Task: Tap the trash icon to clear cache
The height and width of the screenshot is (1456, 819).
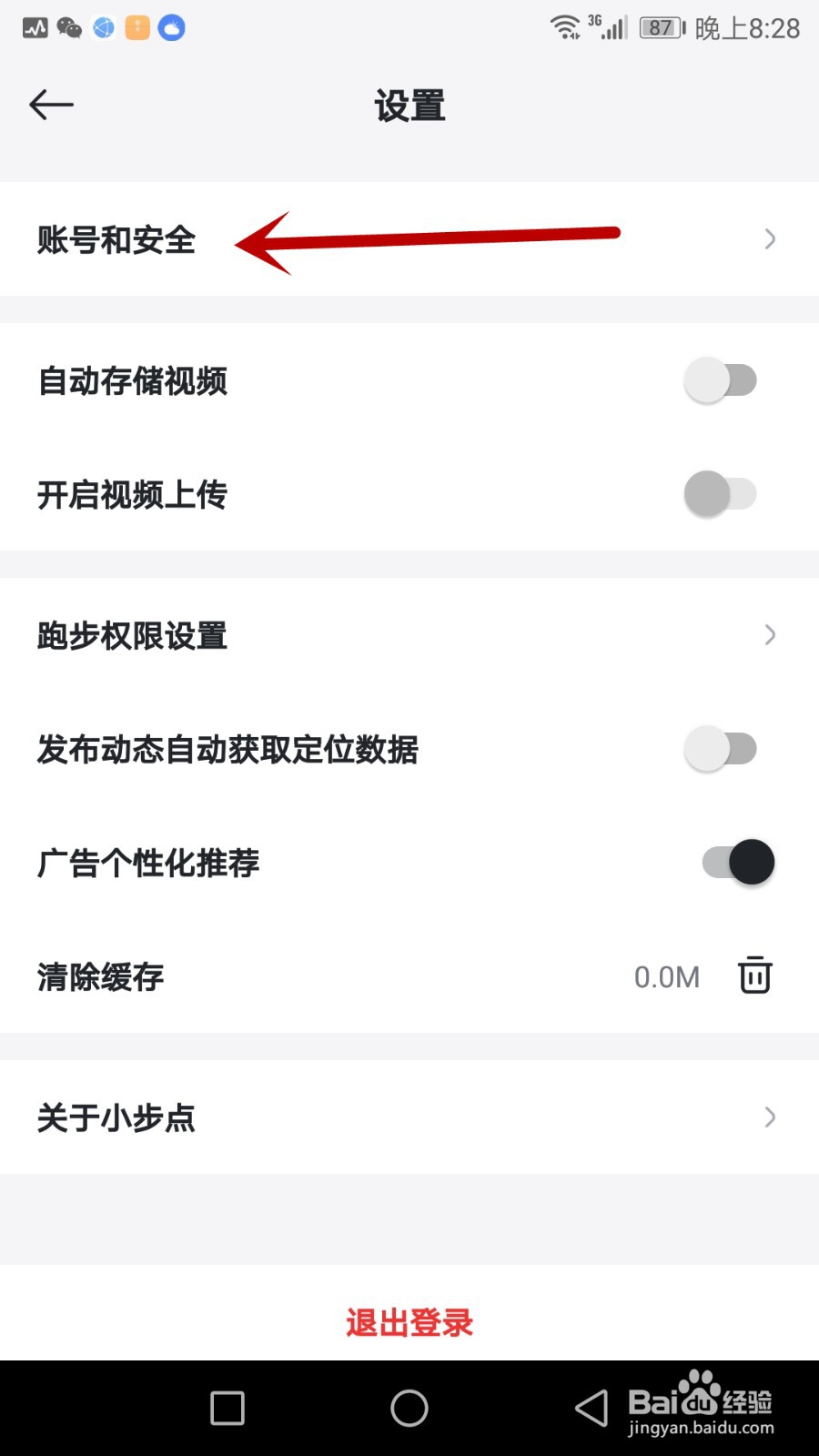Action: (754, 976)
